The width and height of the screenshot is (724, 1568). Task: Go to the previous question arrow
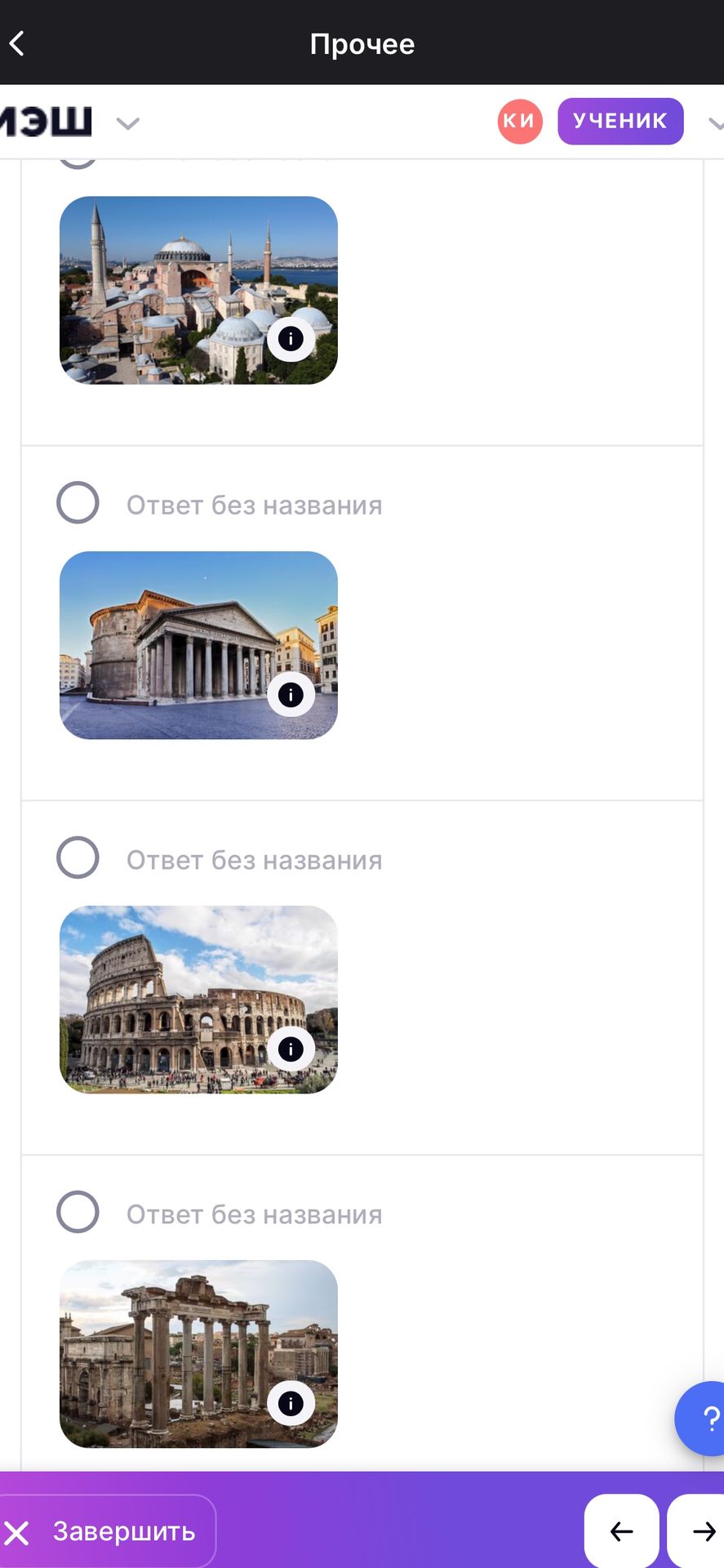tap(622, 1531)
